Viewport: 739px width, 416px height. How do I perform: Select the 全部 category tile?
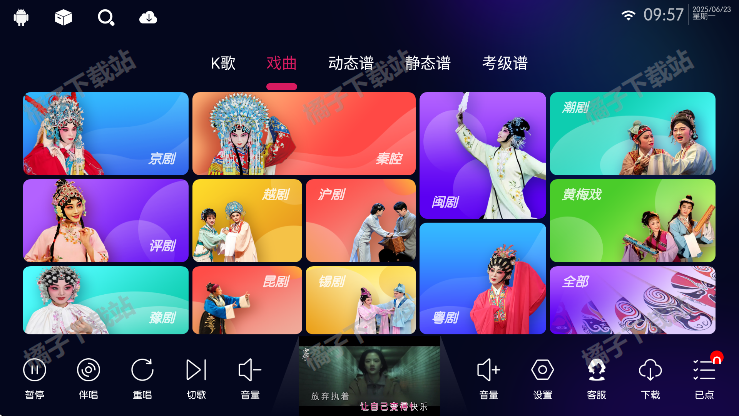click(x=632, y=299)
